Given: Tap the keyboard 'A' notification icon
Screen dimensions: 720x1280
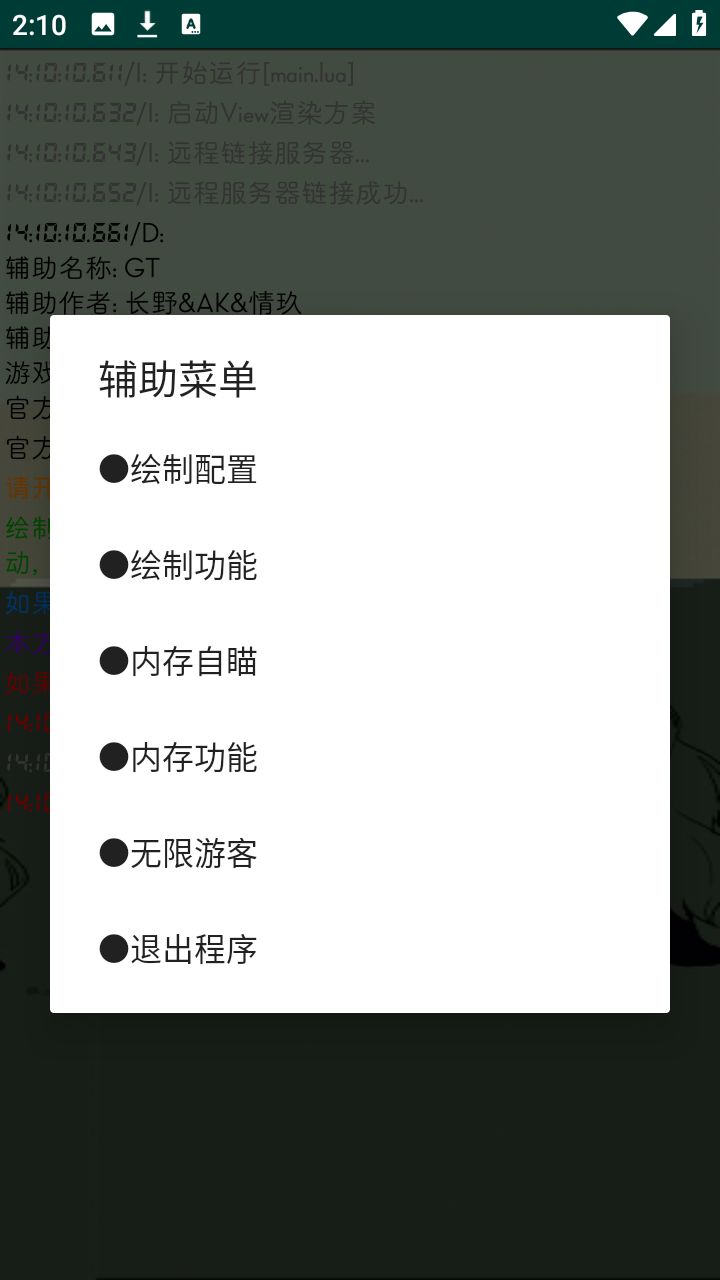Looking at the screenshot, I should pos(190,22).
